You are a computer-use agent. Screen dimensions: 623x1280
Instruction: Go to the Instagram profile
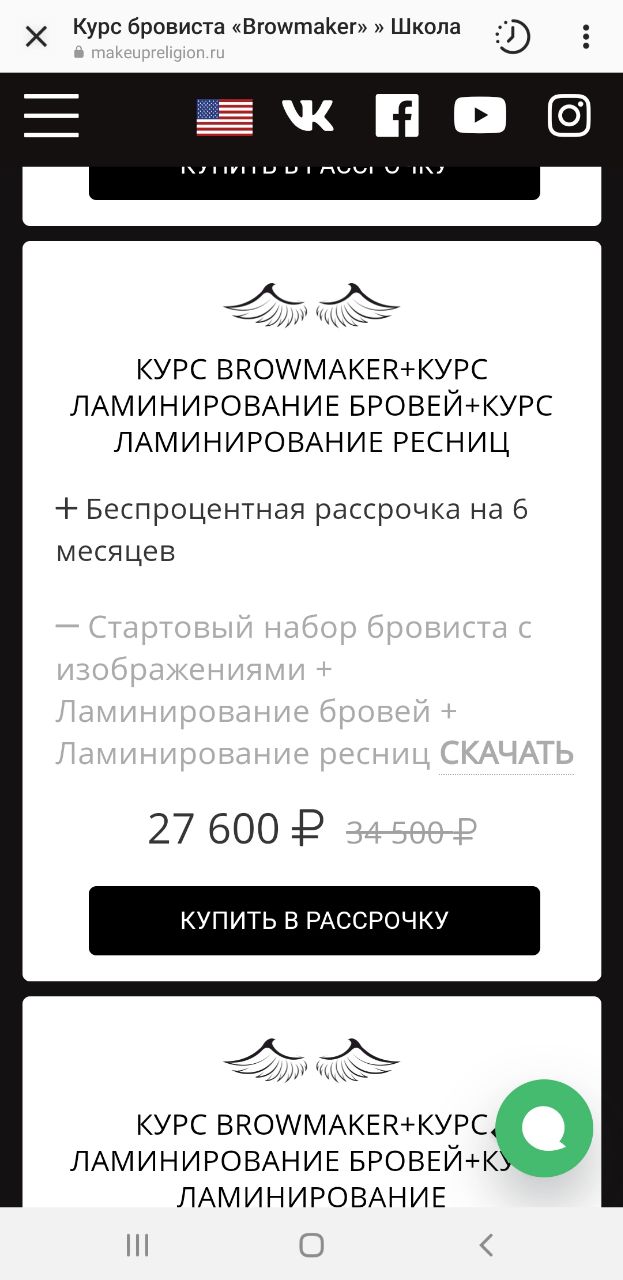pos(569,115)
